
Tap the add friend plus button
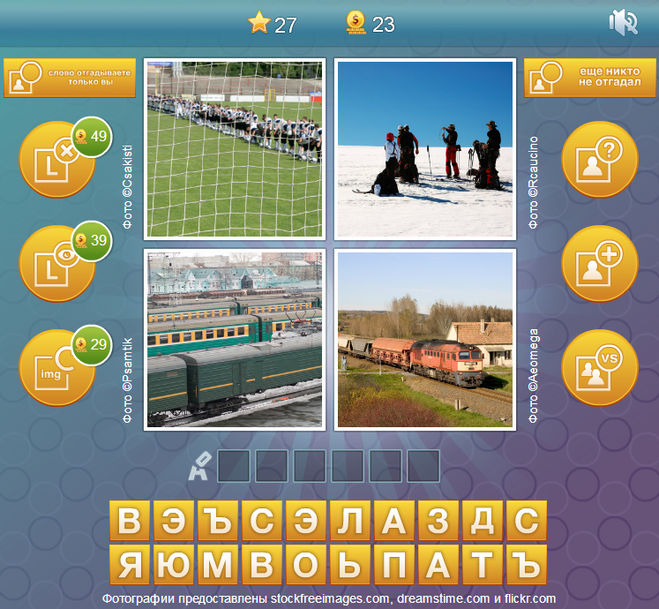click(599, 264)
